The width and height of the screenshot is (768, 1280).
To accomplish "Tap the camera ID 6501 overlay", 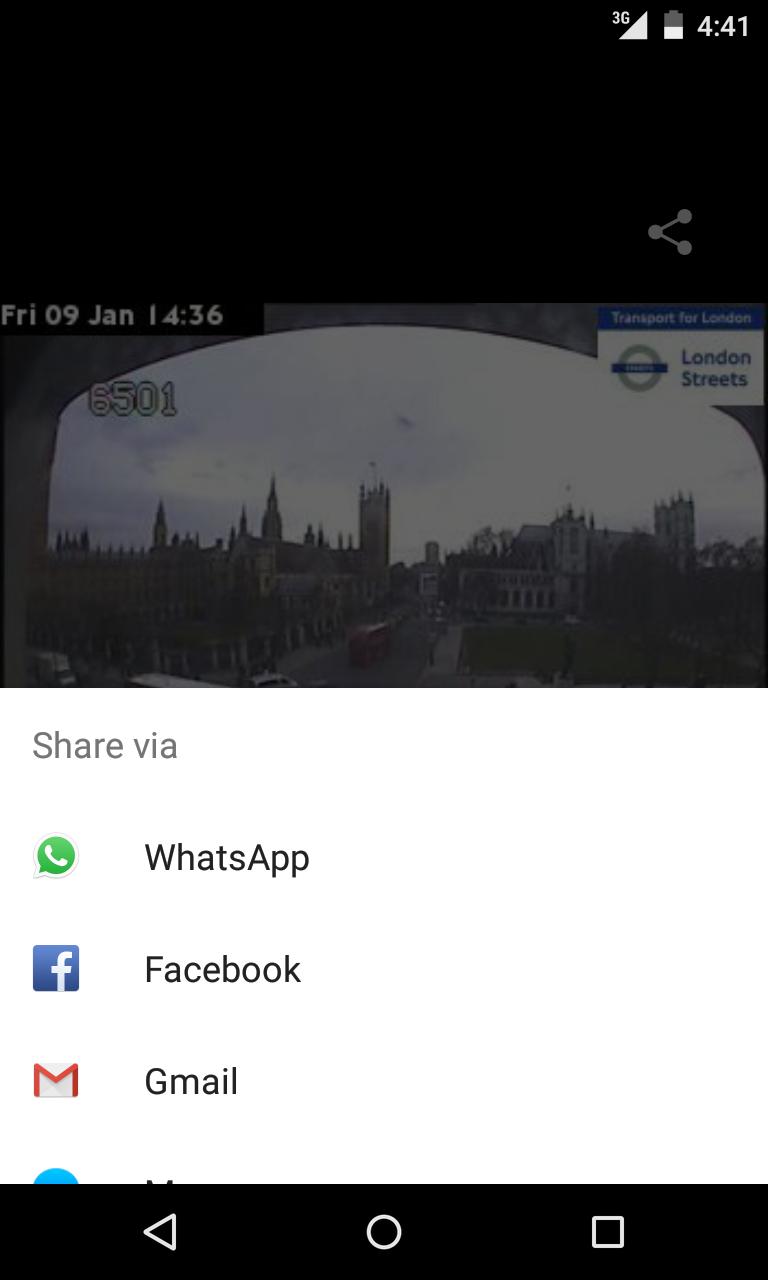I will tap(134, 398).
